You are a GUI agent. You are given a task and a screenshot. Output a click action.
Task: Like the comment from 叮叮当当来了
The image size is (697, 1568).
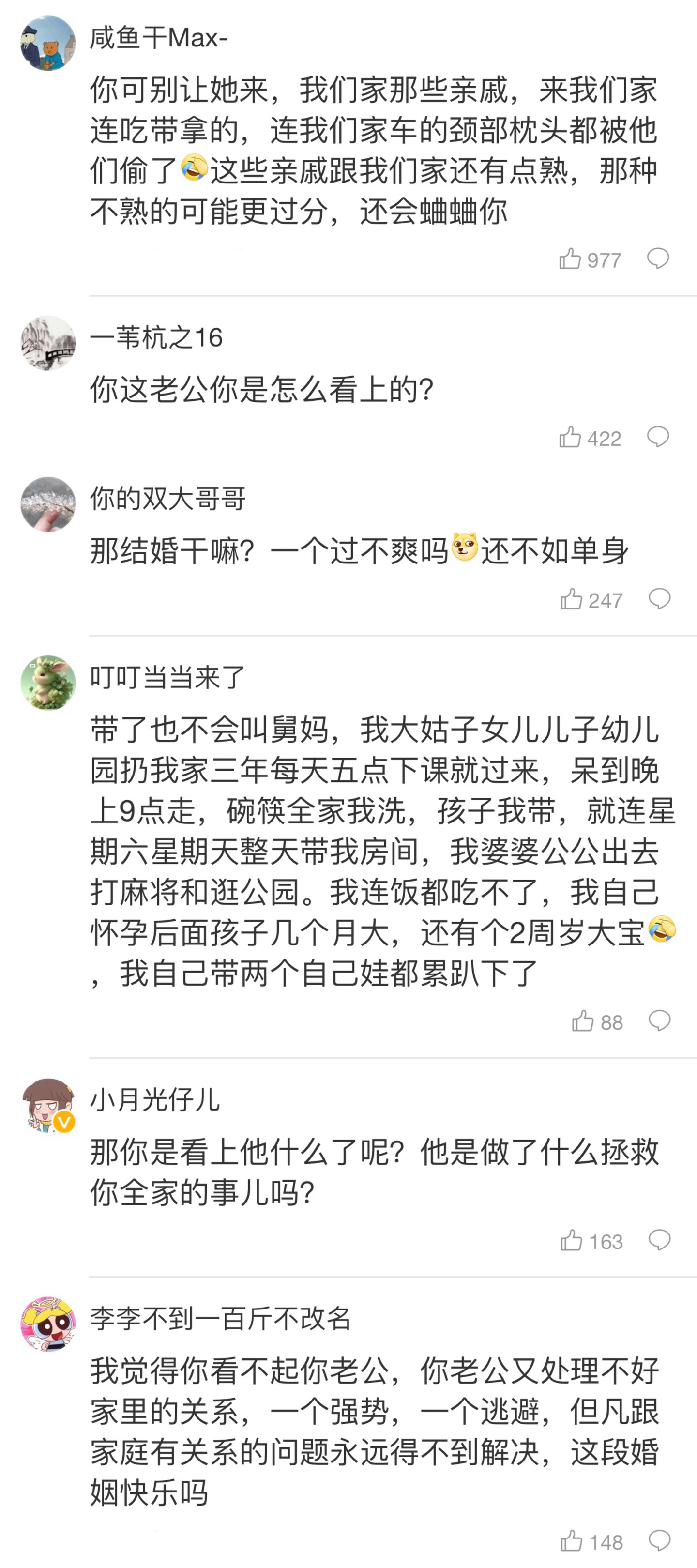583,1021
